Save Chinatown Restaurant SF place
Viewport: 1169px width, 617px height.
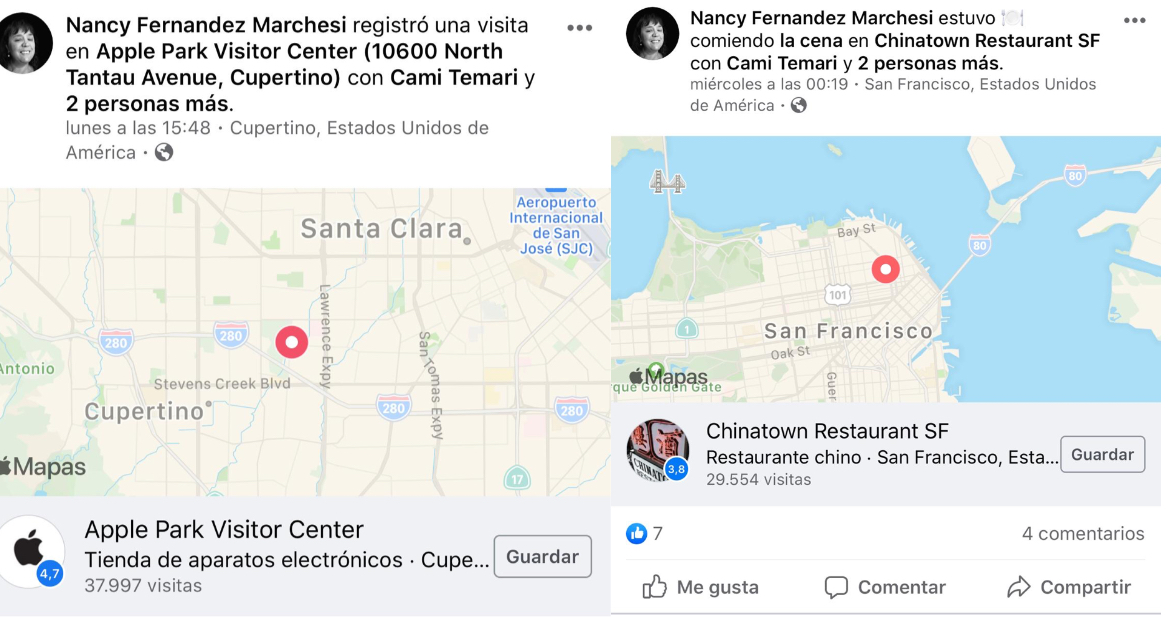1102,454
